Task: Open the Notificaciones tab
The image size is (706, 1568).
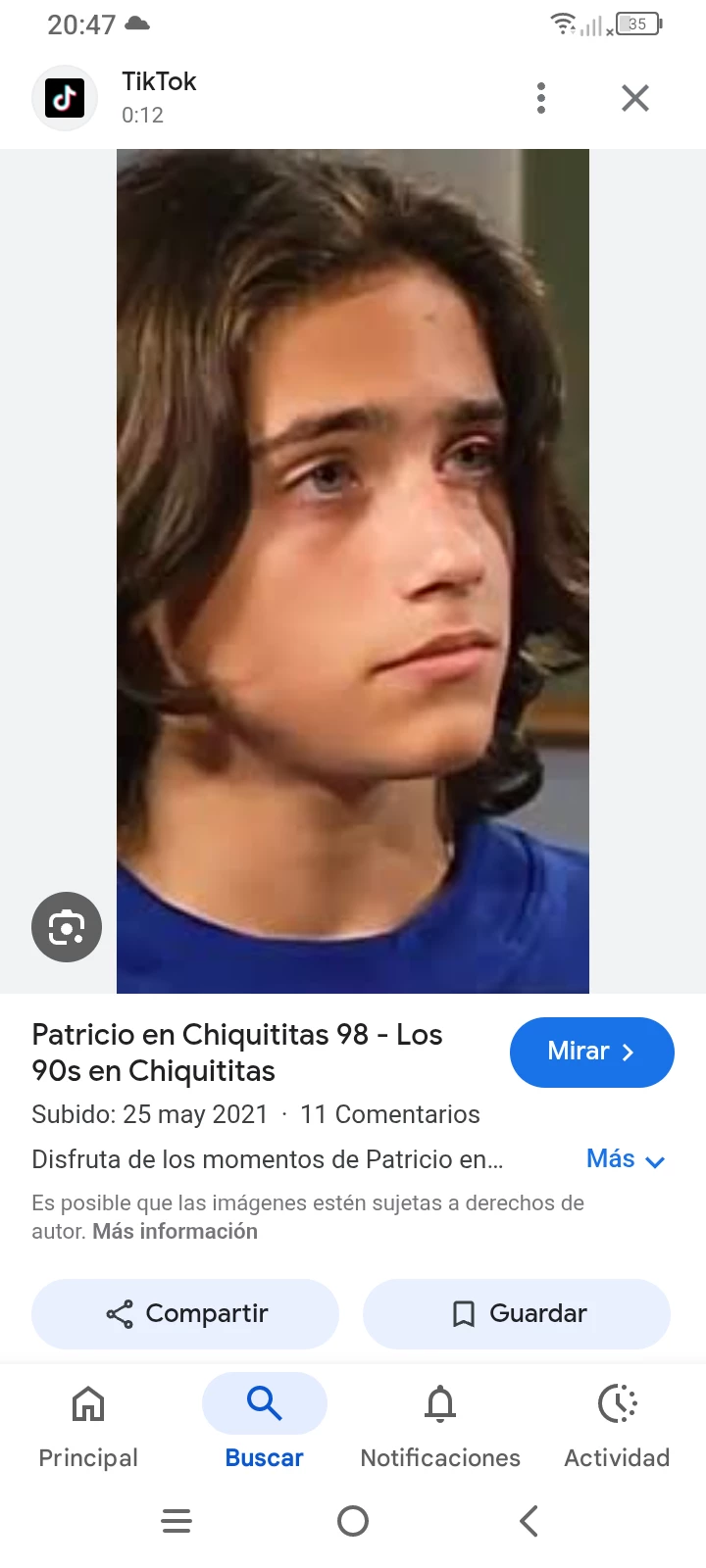Action: [x=440, y=1427]
